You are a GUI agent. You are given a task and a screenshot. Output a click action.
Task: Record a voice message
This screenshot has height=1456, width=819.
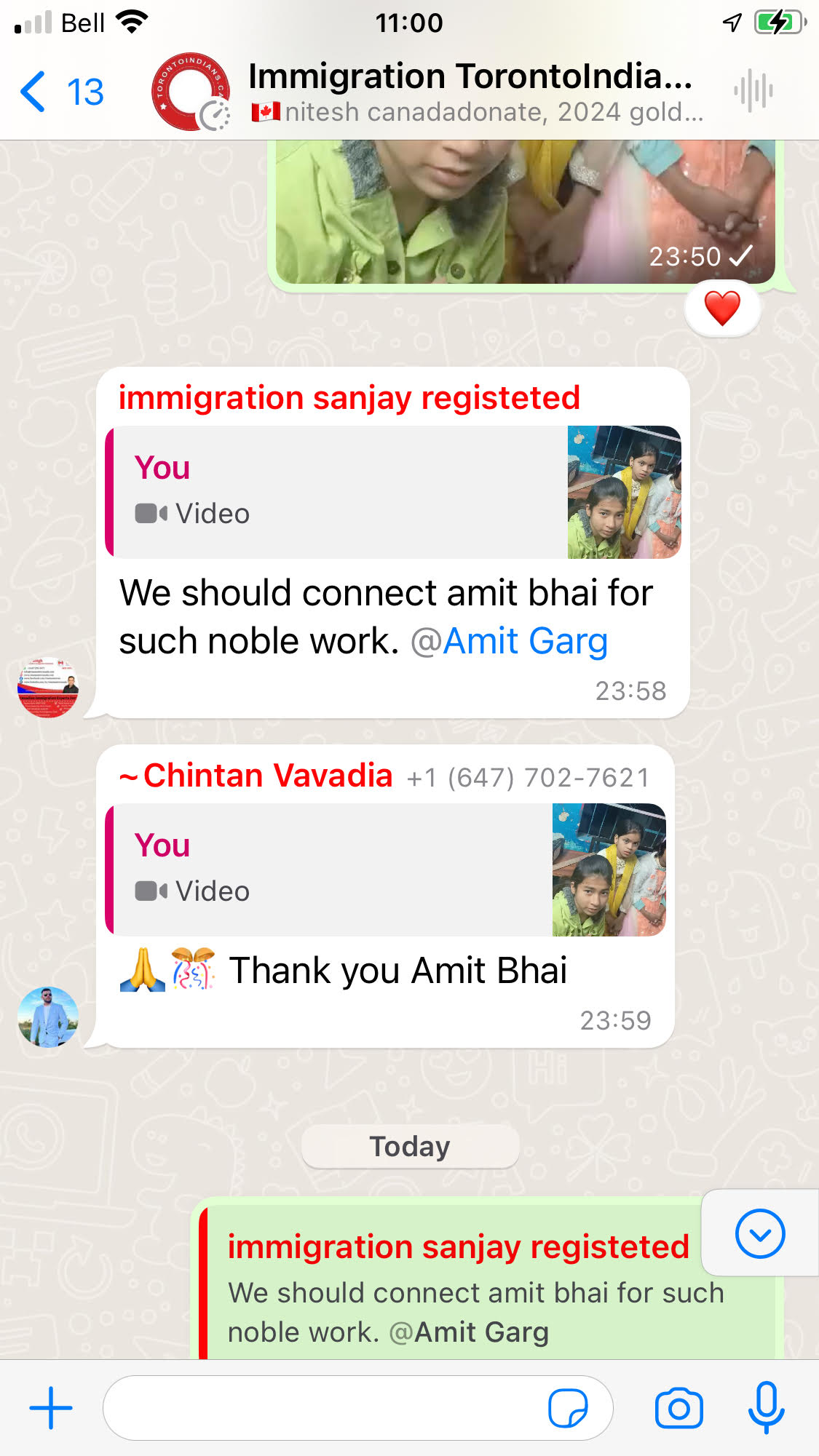766,1408
